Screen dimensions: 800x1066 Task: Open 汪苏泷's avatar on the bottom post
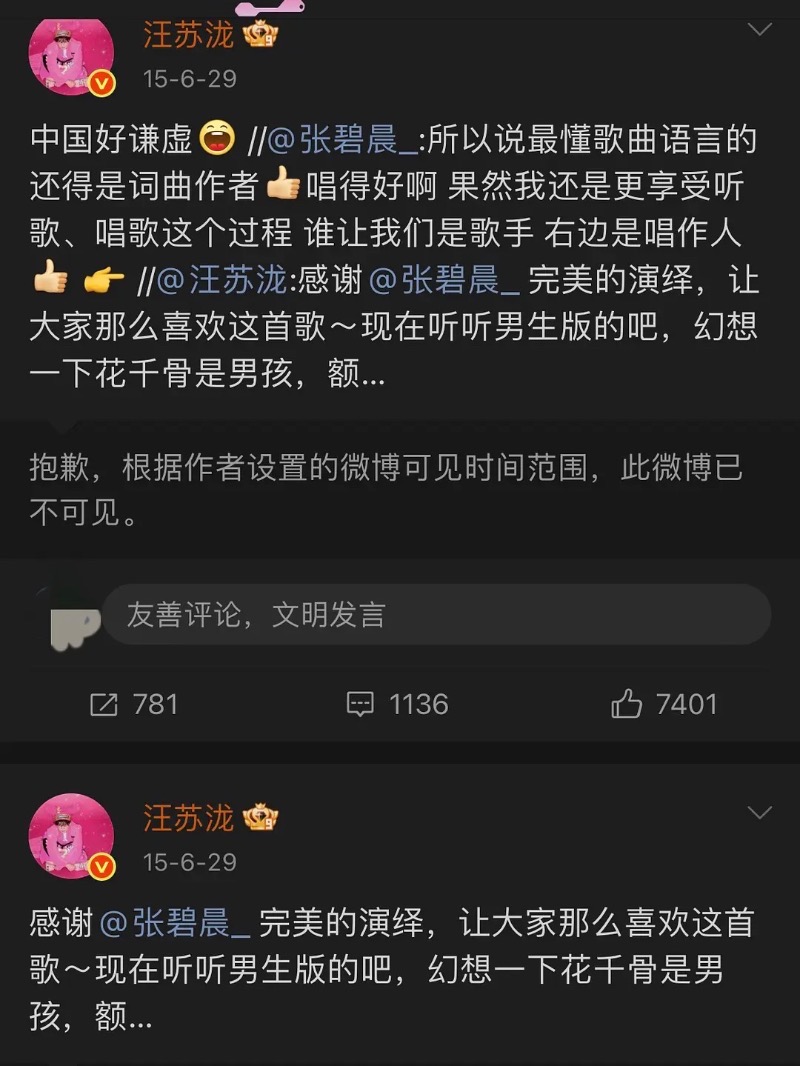72,839
